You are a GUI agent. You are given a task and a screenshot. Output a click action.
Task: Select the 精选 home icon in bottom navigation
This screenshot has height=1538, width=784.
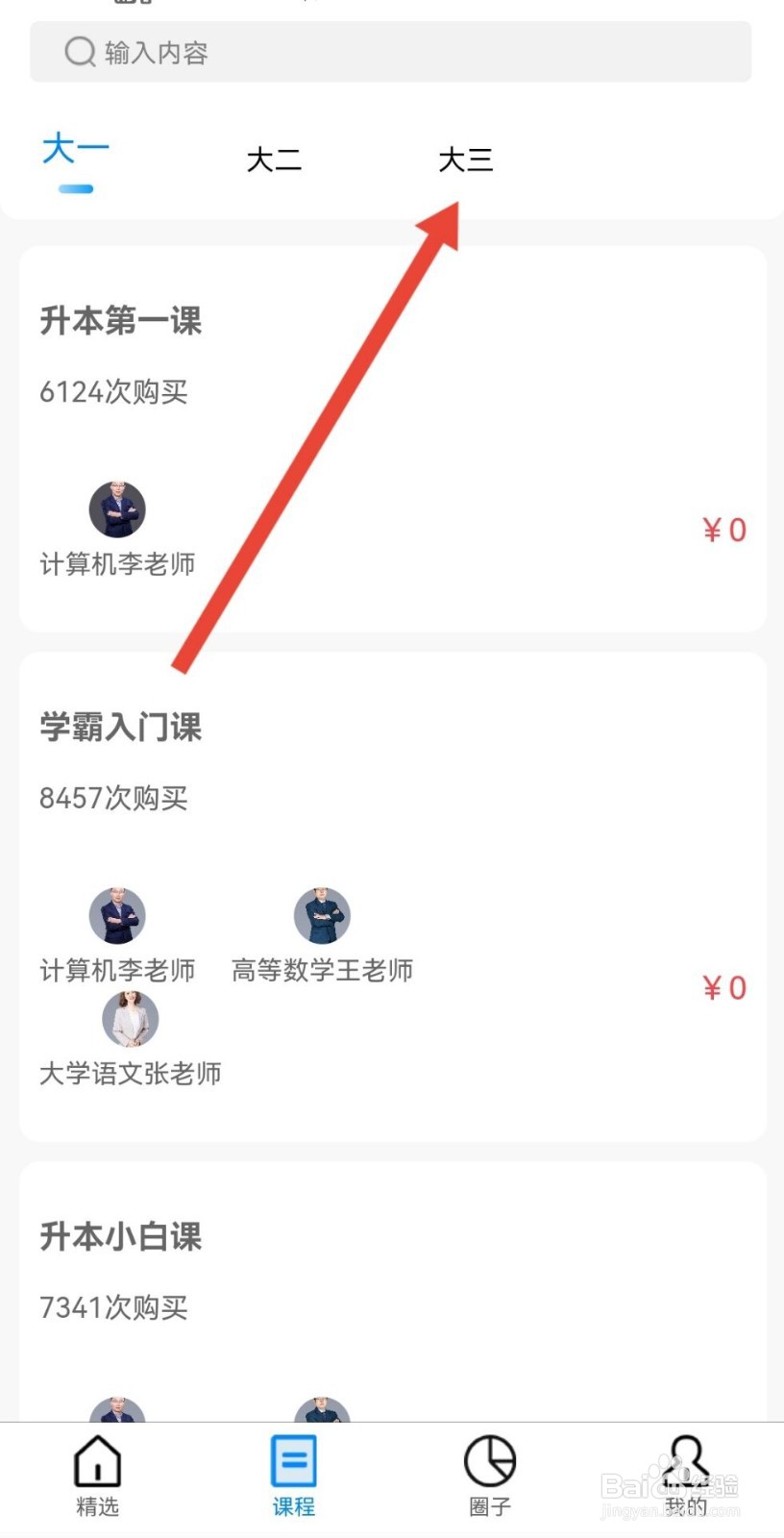coord(96,1471)
